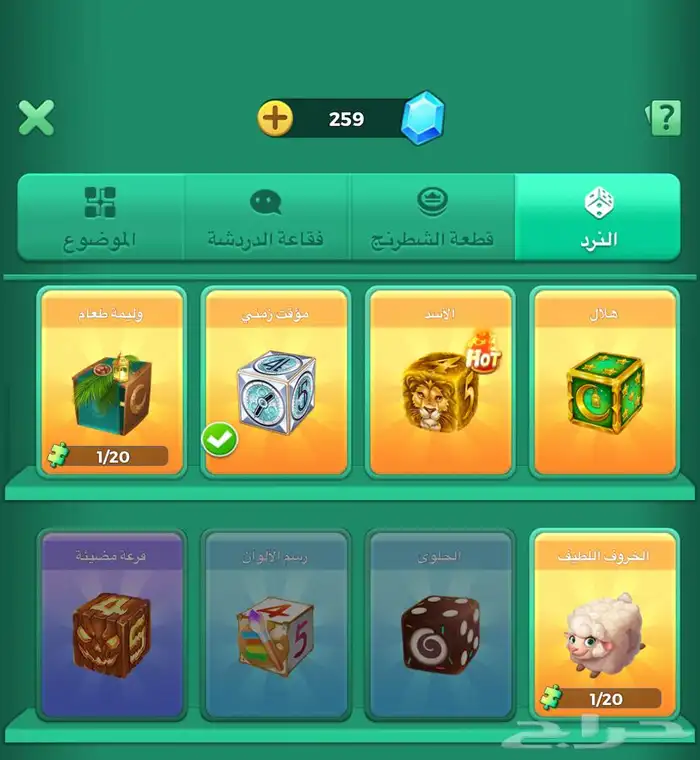
Task: Open the وليمة طعام dice card
Action: click(x=110, y=383)
